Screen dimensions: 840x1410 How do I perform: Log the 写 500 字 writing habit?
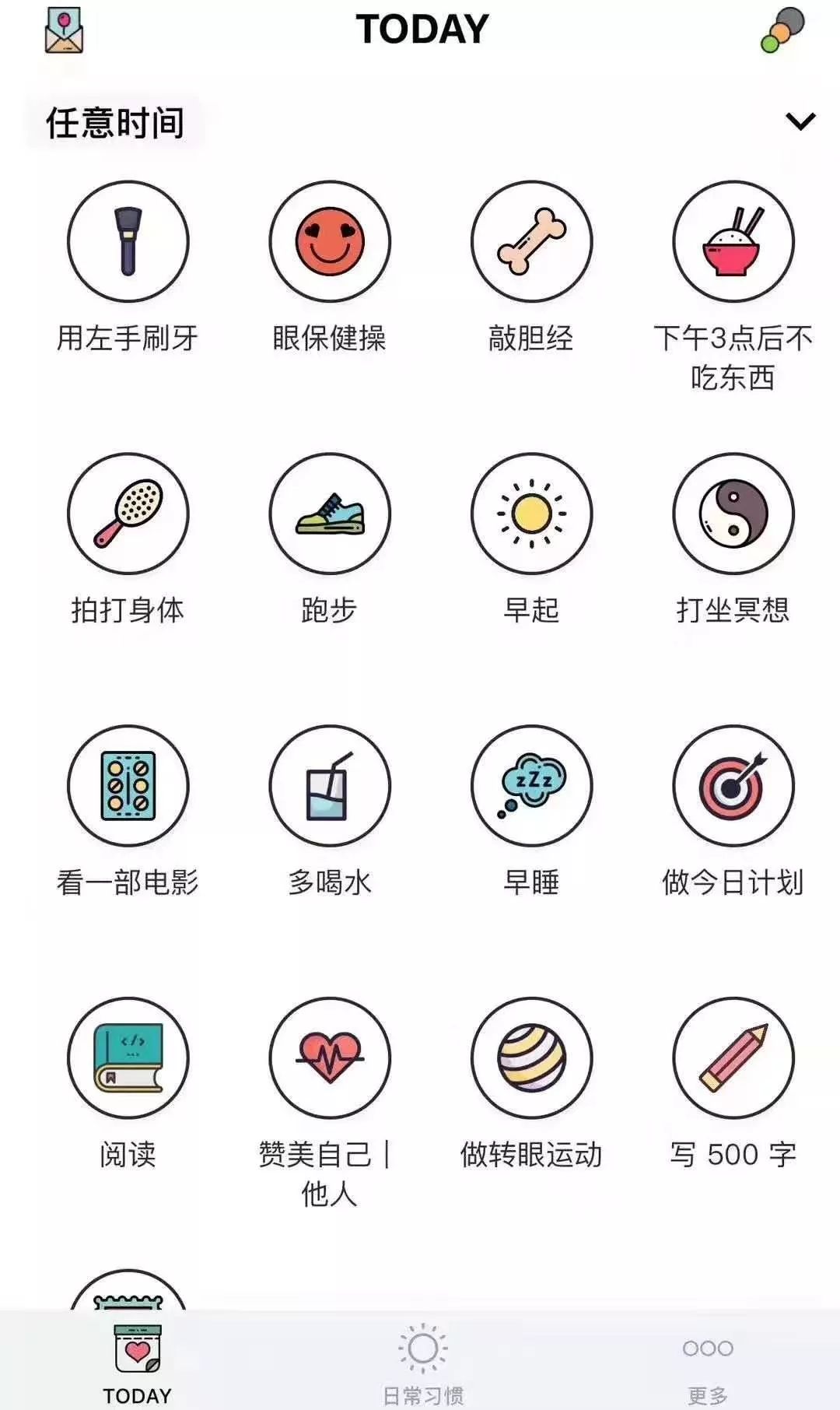pos(733,1058)
